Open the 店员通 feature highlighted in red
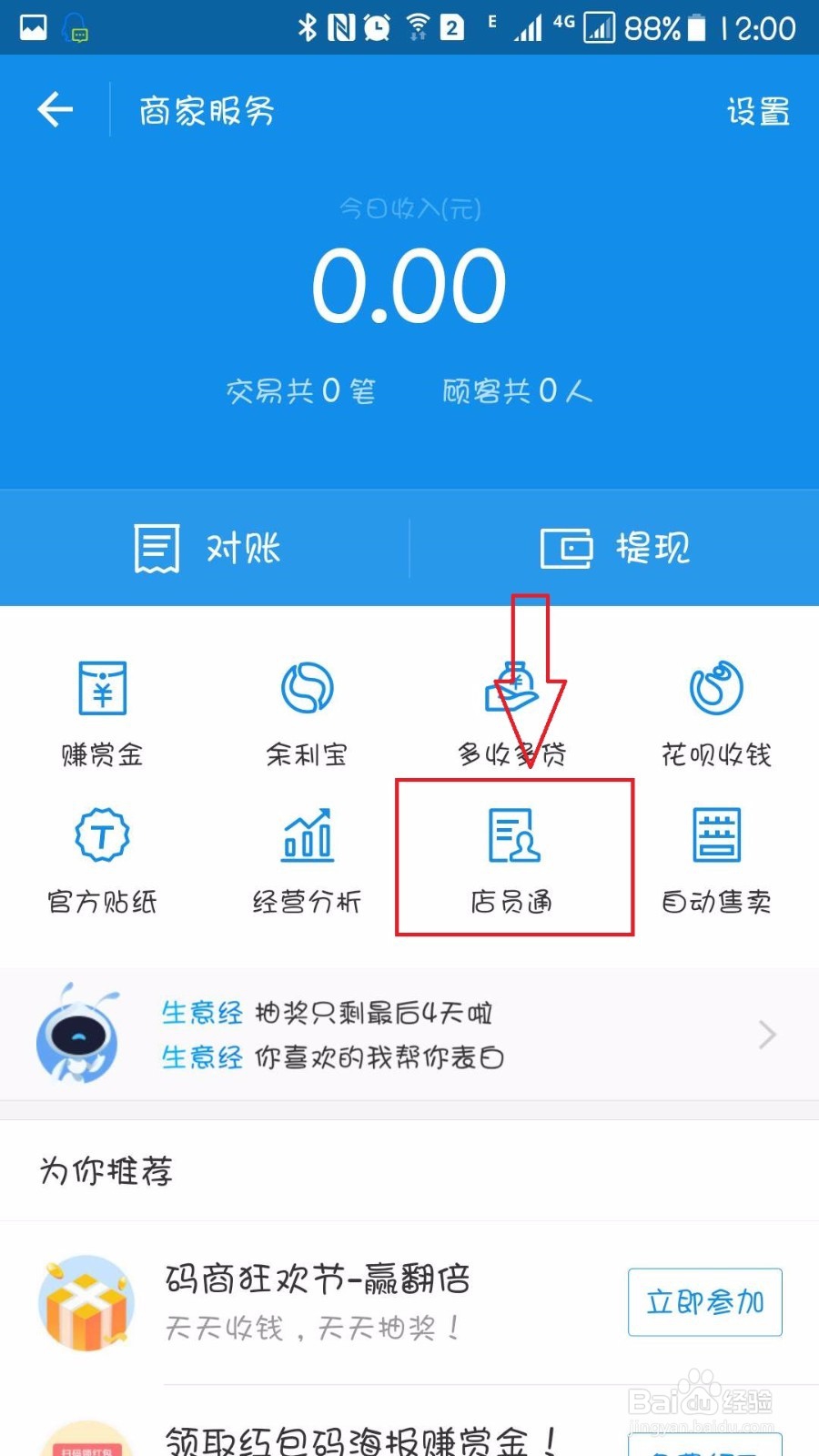This screenshot has width=819, height=1456. point(514,855)
